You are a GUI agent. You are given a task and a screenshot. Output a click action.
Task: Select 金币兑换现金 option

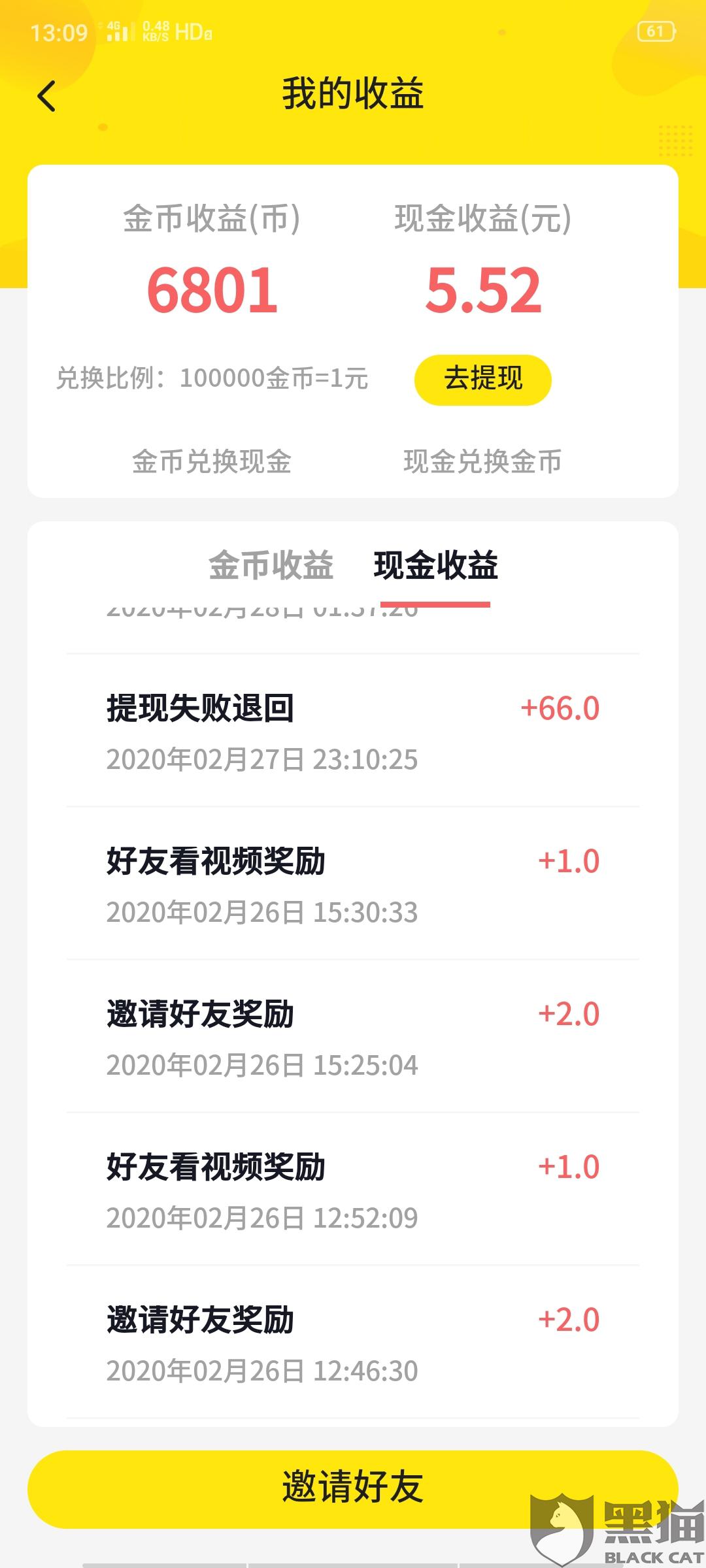(x=211, y=462)
